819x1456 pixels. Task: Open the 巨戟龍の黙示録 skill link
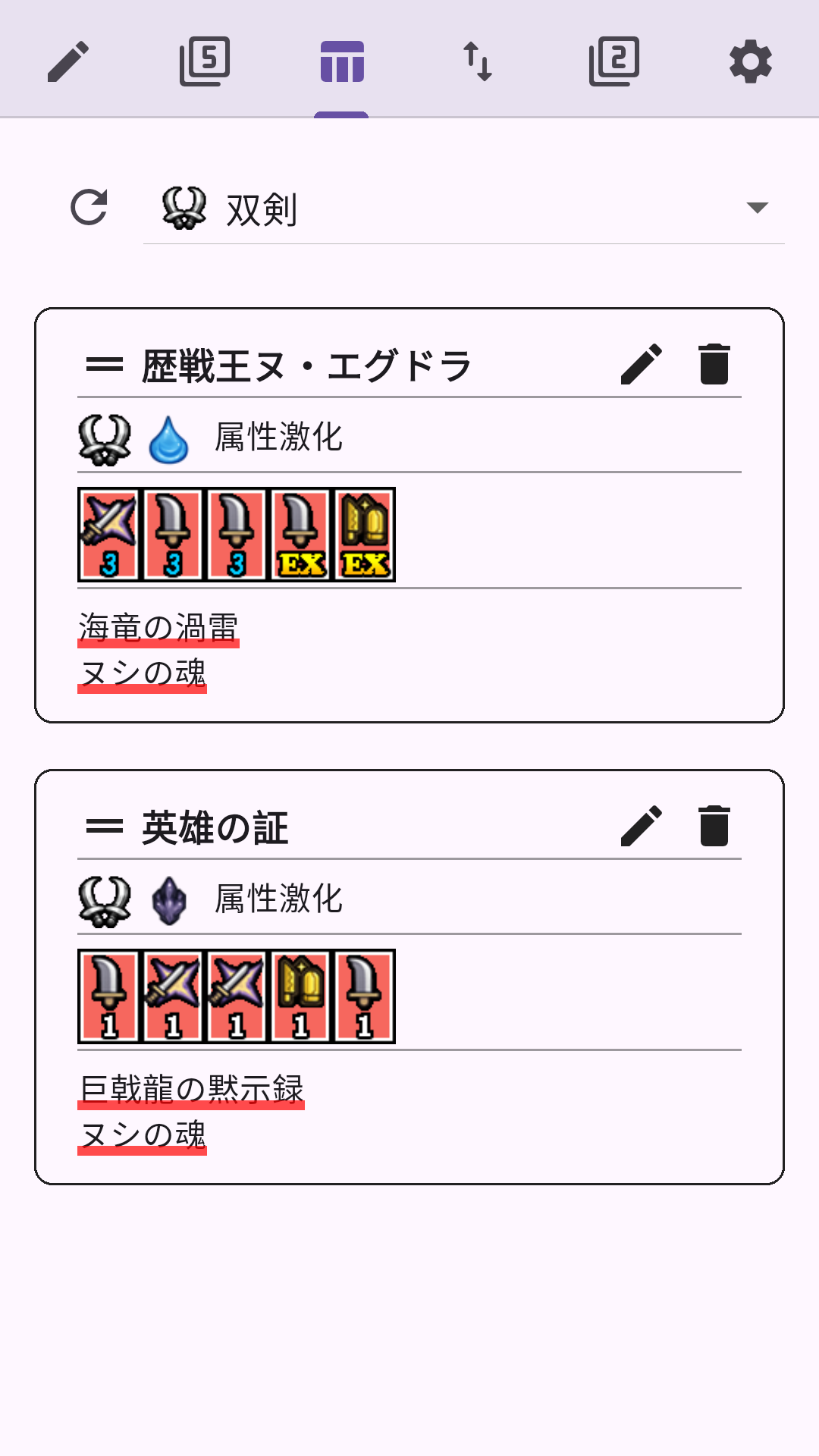(x=192, y=1087)
